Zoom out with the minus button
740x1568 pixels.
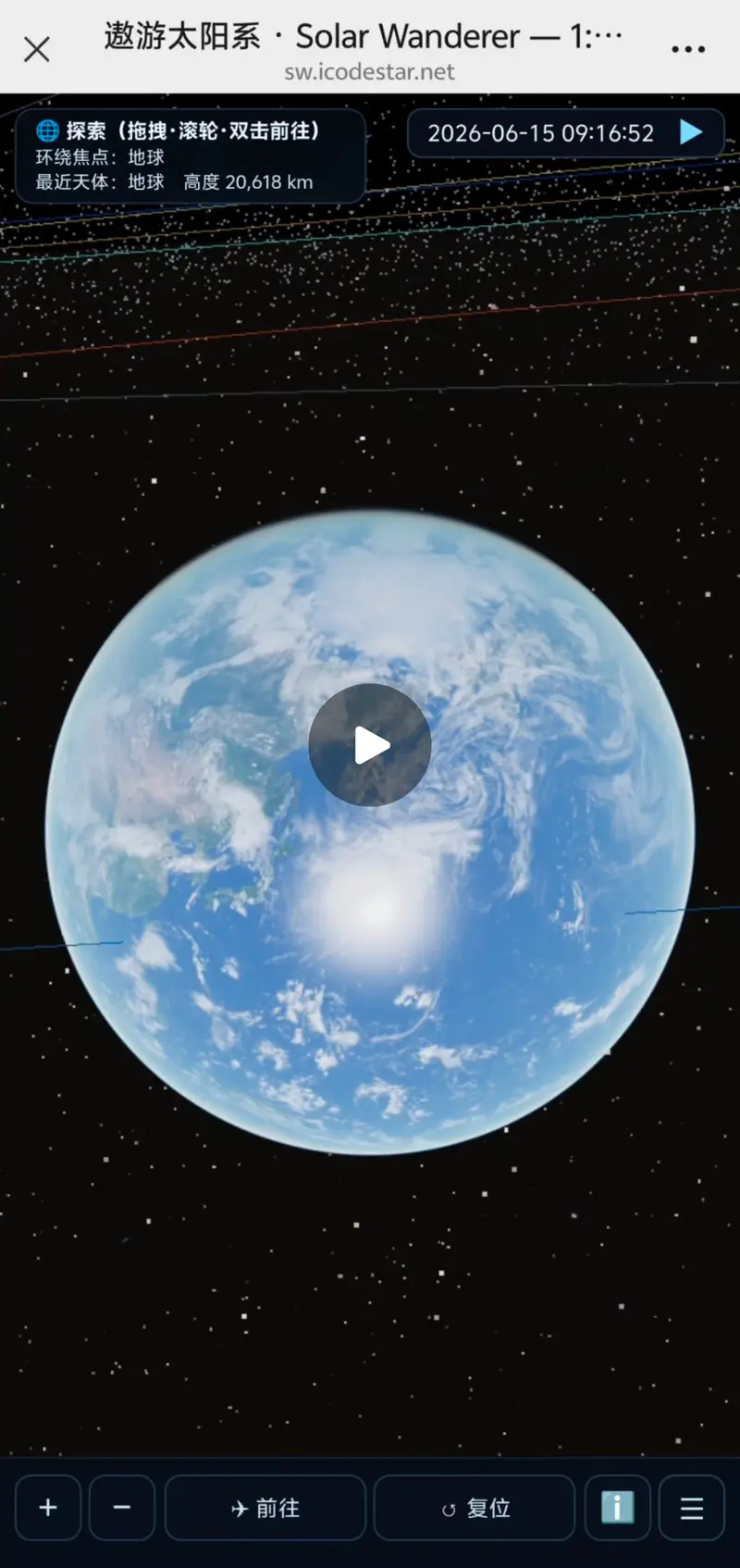[x=122, y=1508]
